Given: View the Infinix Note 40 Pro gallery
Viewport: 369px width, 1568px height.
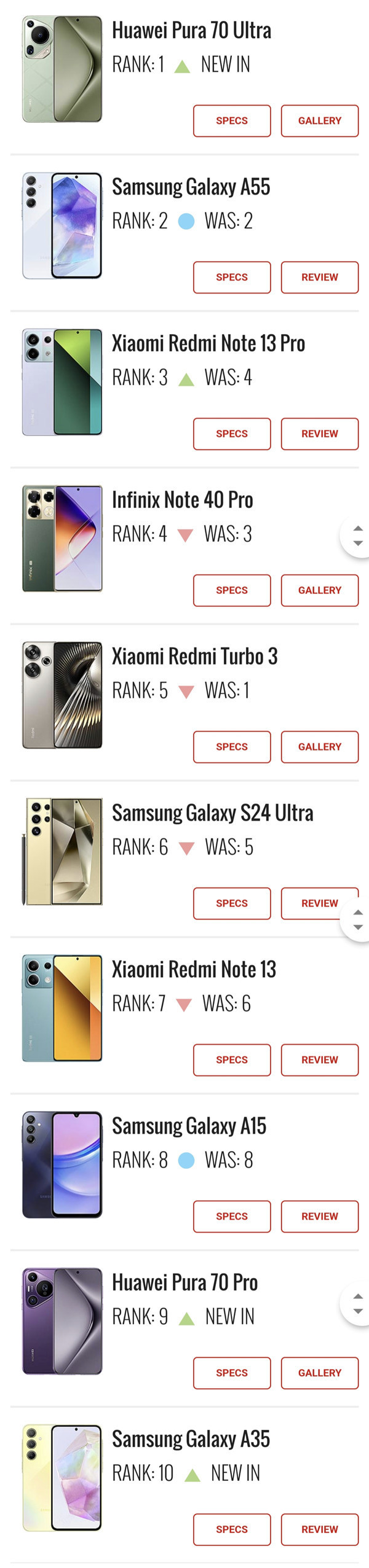Looking at the screenshot, I should tap(319, 590).
